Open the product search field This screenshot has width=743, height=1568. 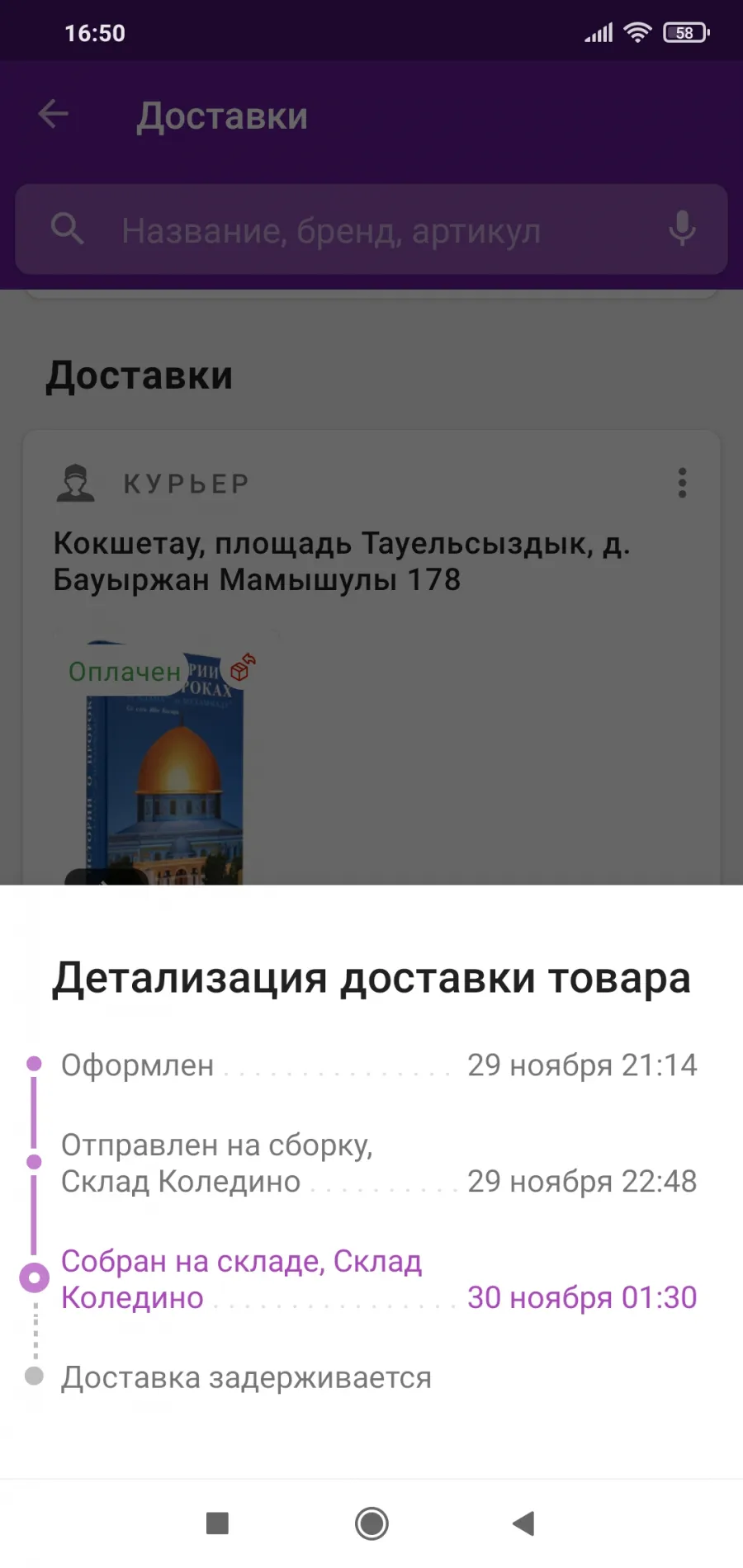pyautogui.click(x=371, y=229)
